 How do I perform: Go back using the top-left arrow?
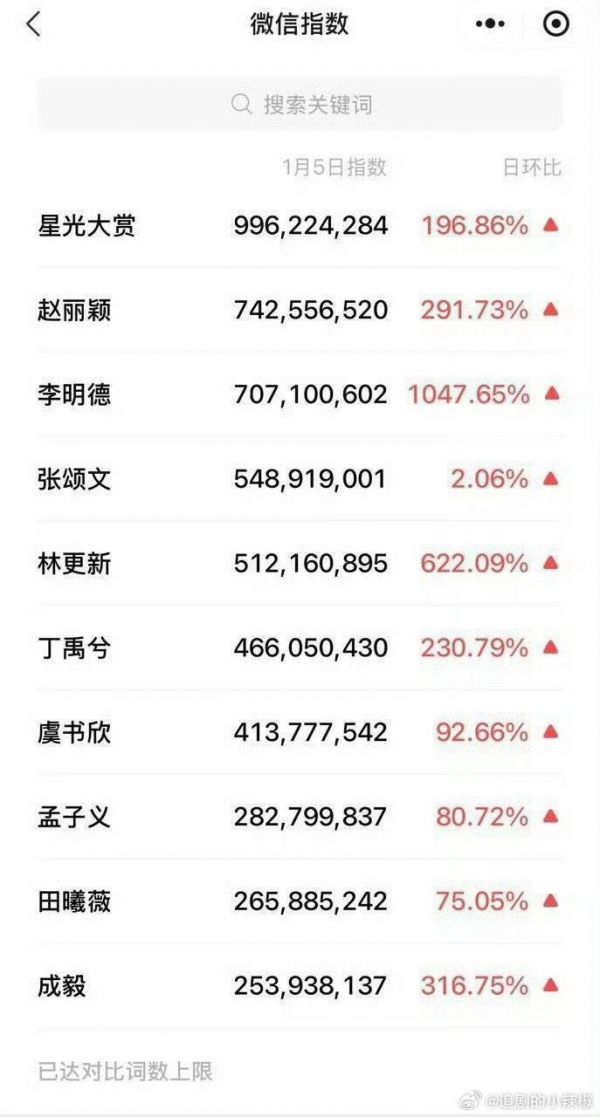[33, 24]
